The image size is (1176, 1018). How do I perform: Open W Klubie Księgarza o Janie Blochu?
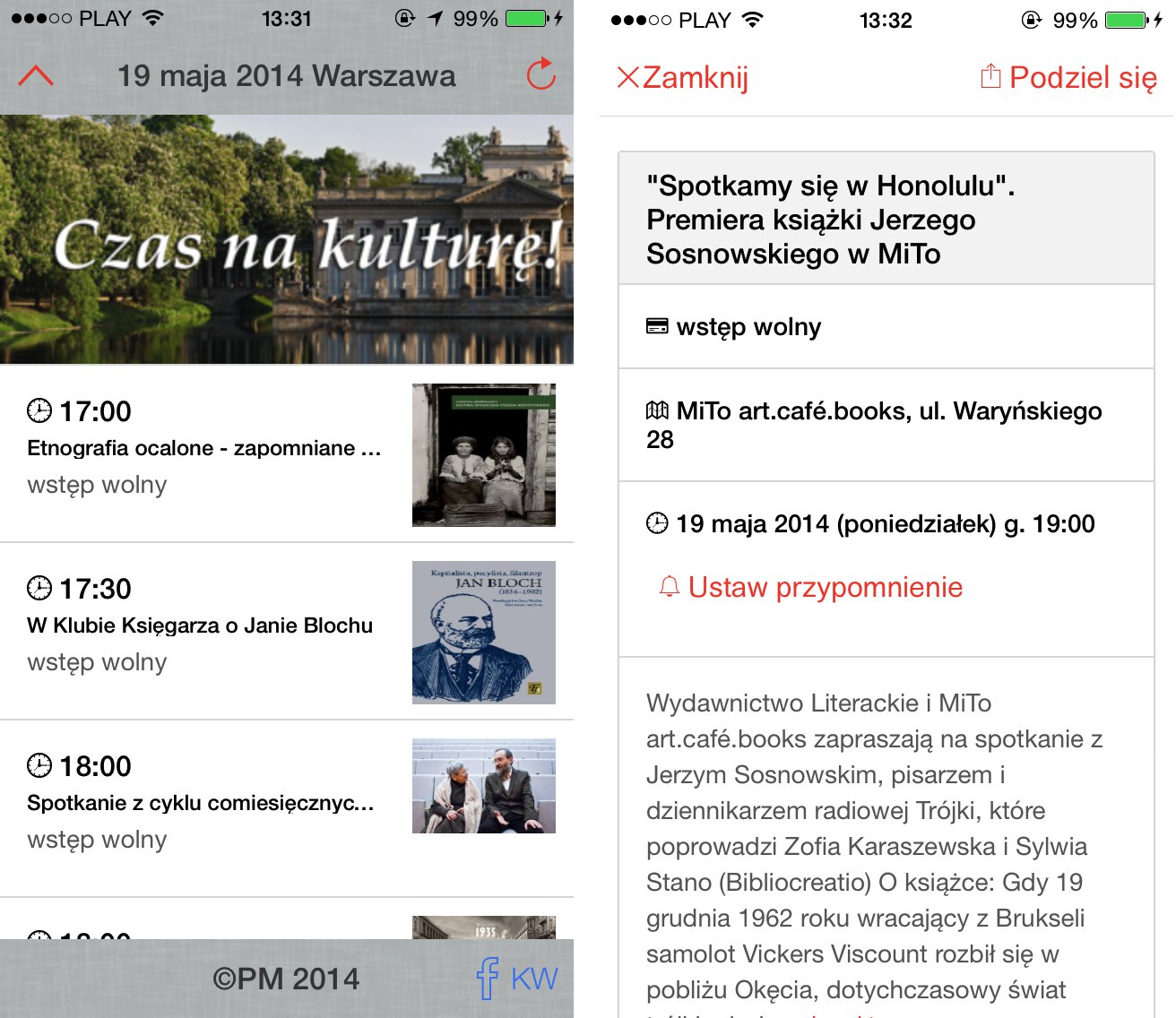pos(199,625)
